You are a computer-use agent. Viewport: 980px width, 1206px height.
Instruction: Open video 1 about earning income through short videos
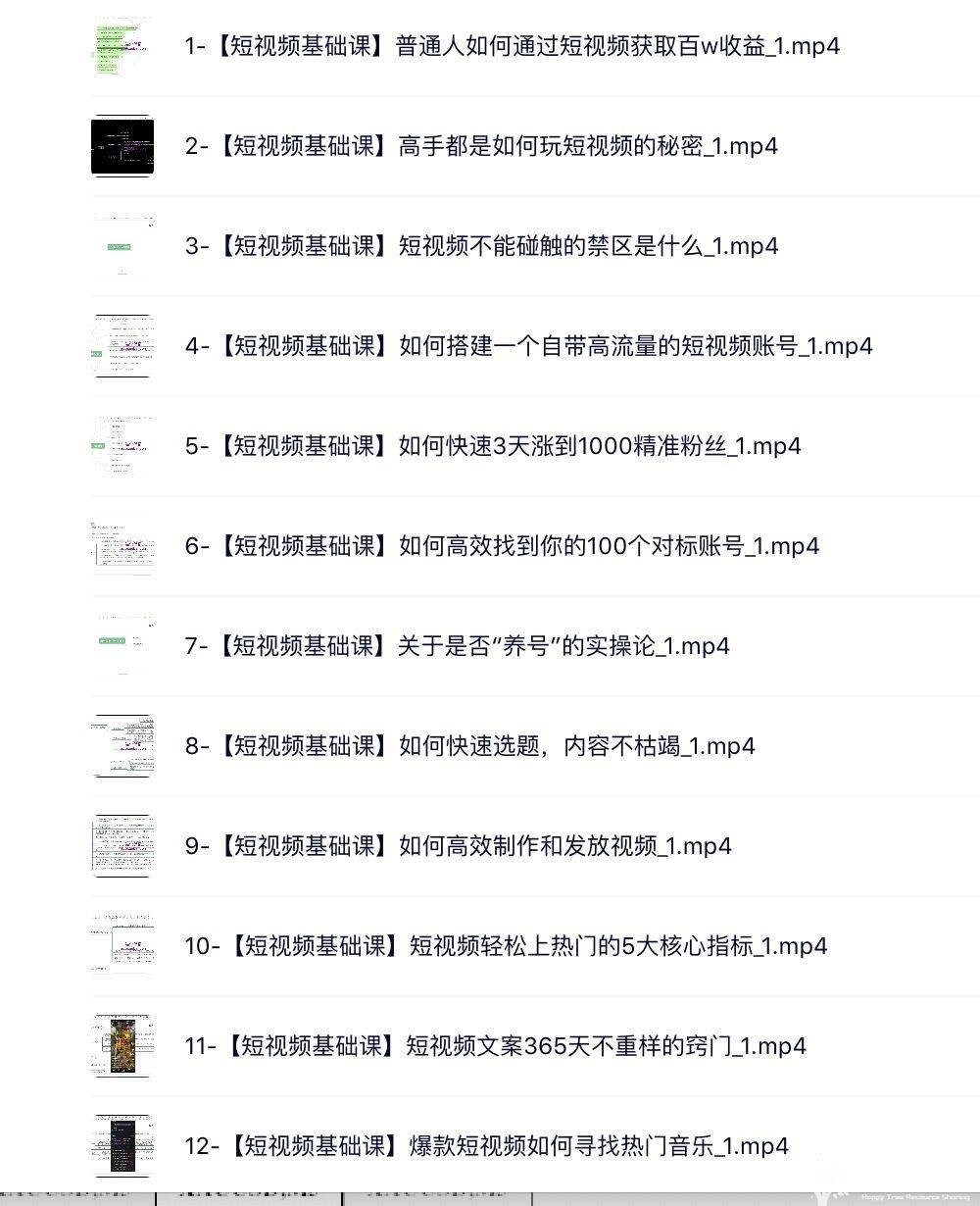pyautogui.click(x=512, y=46)
